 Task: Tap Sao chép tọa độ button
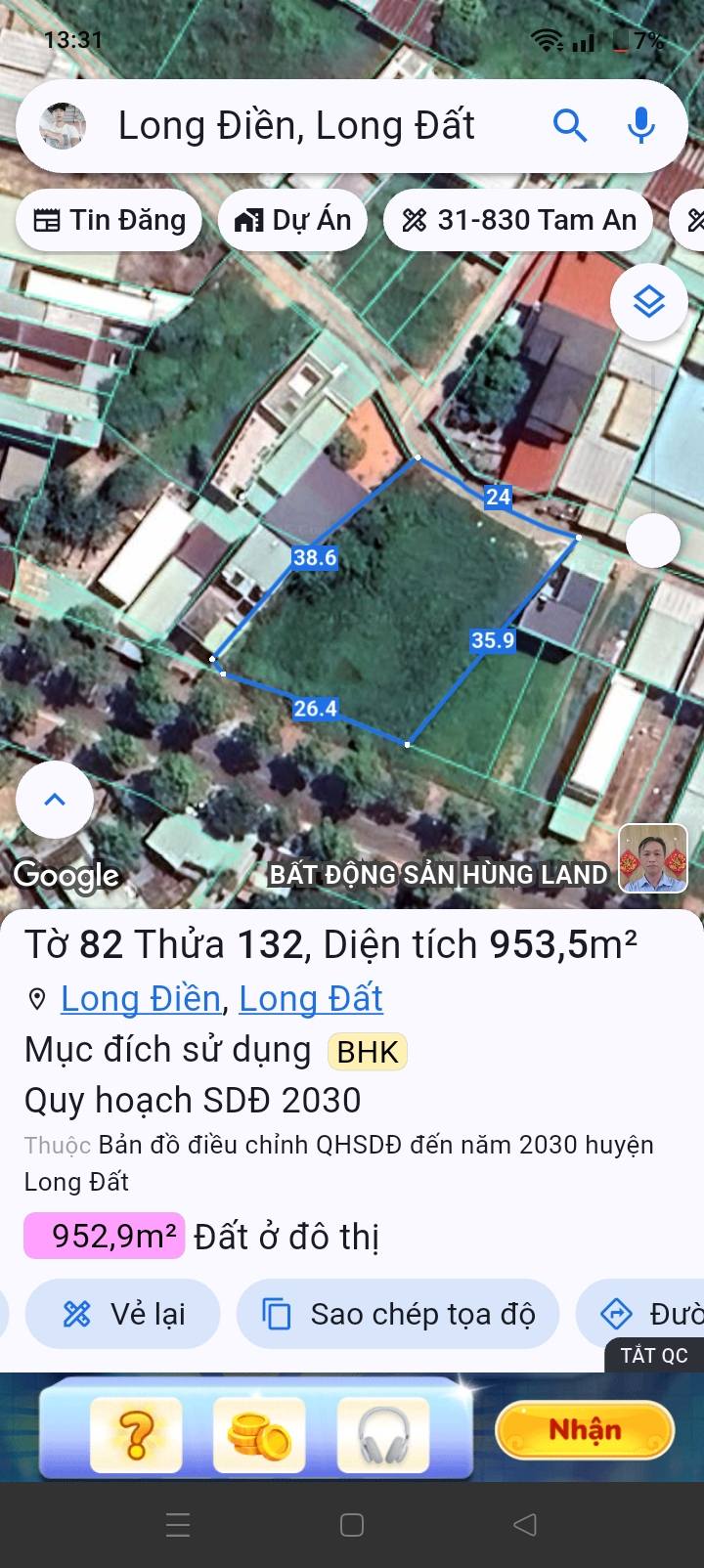coord(398,1314)
